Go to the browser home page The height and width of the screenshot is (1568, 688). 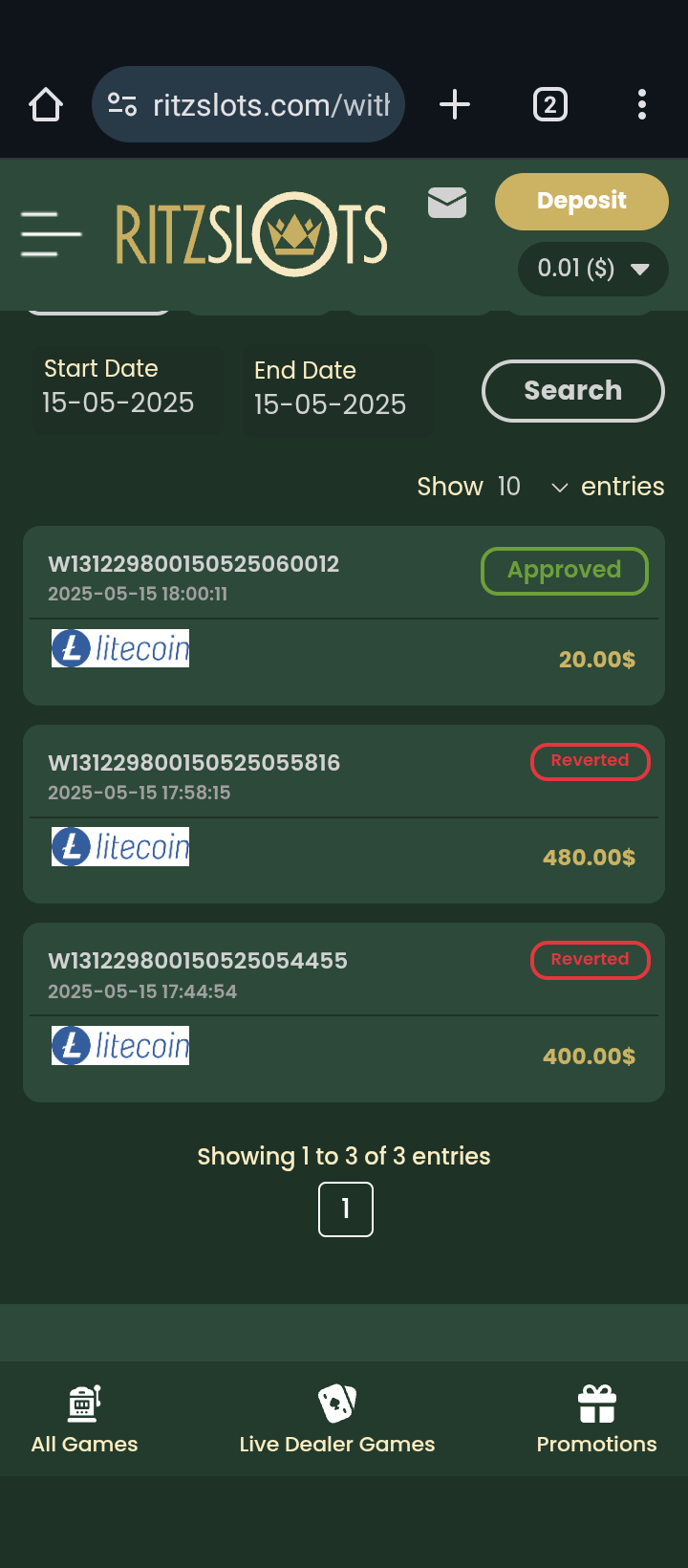click(x=46, y=104)
